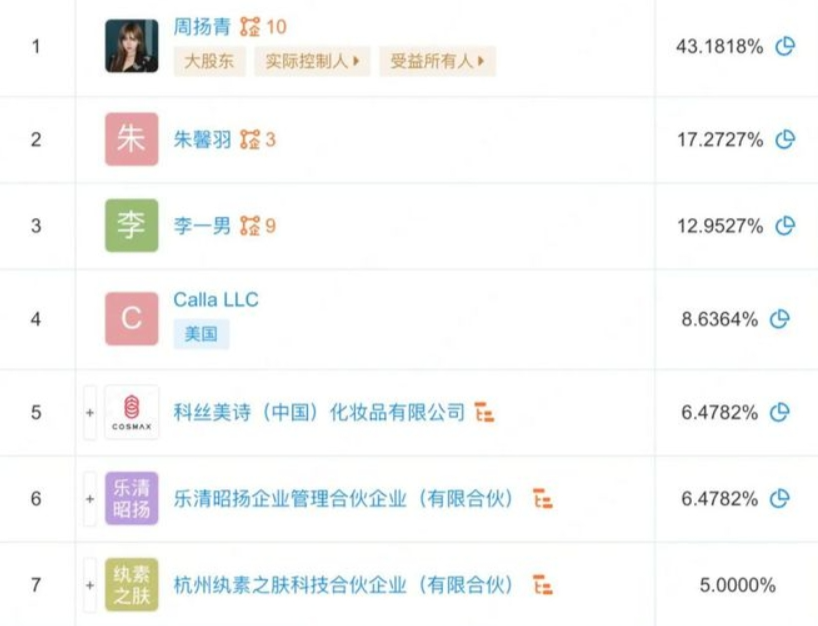Open Calla LLC company details
Screen dimensions: 818x626
coord(216,300)
